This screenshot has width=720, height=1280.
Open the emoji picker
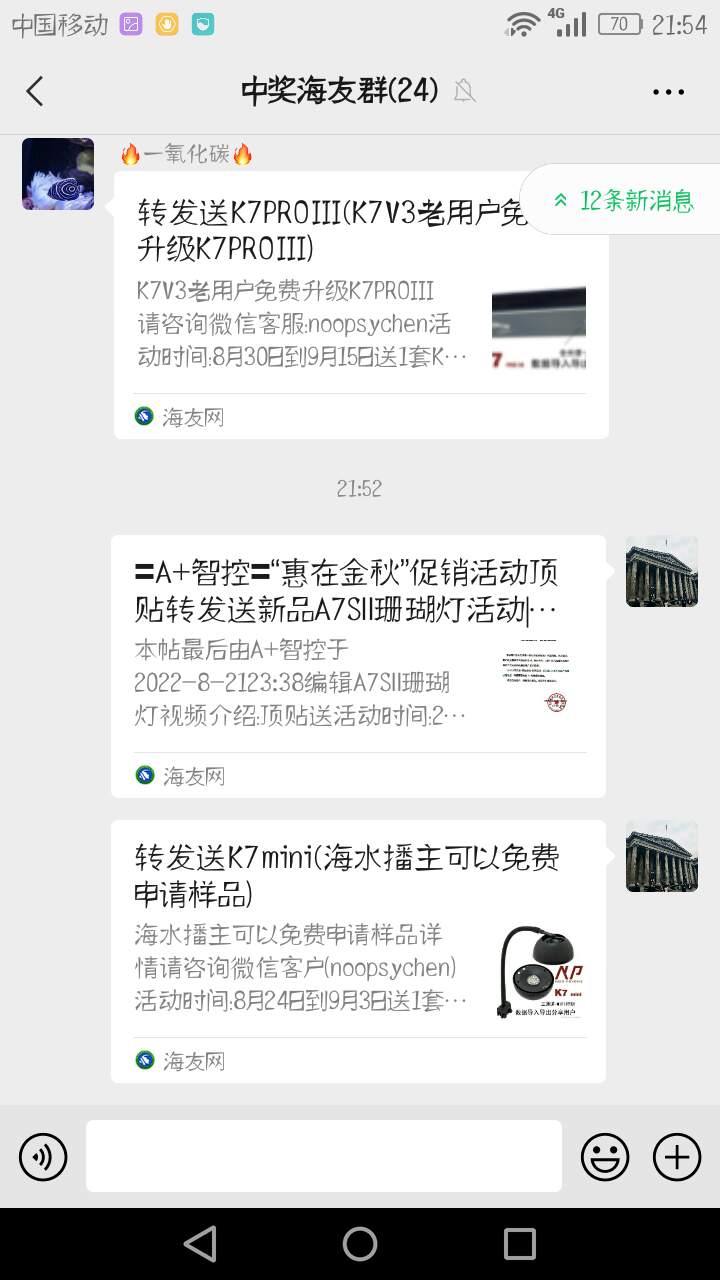(605, 1157)
